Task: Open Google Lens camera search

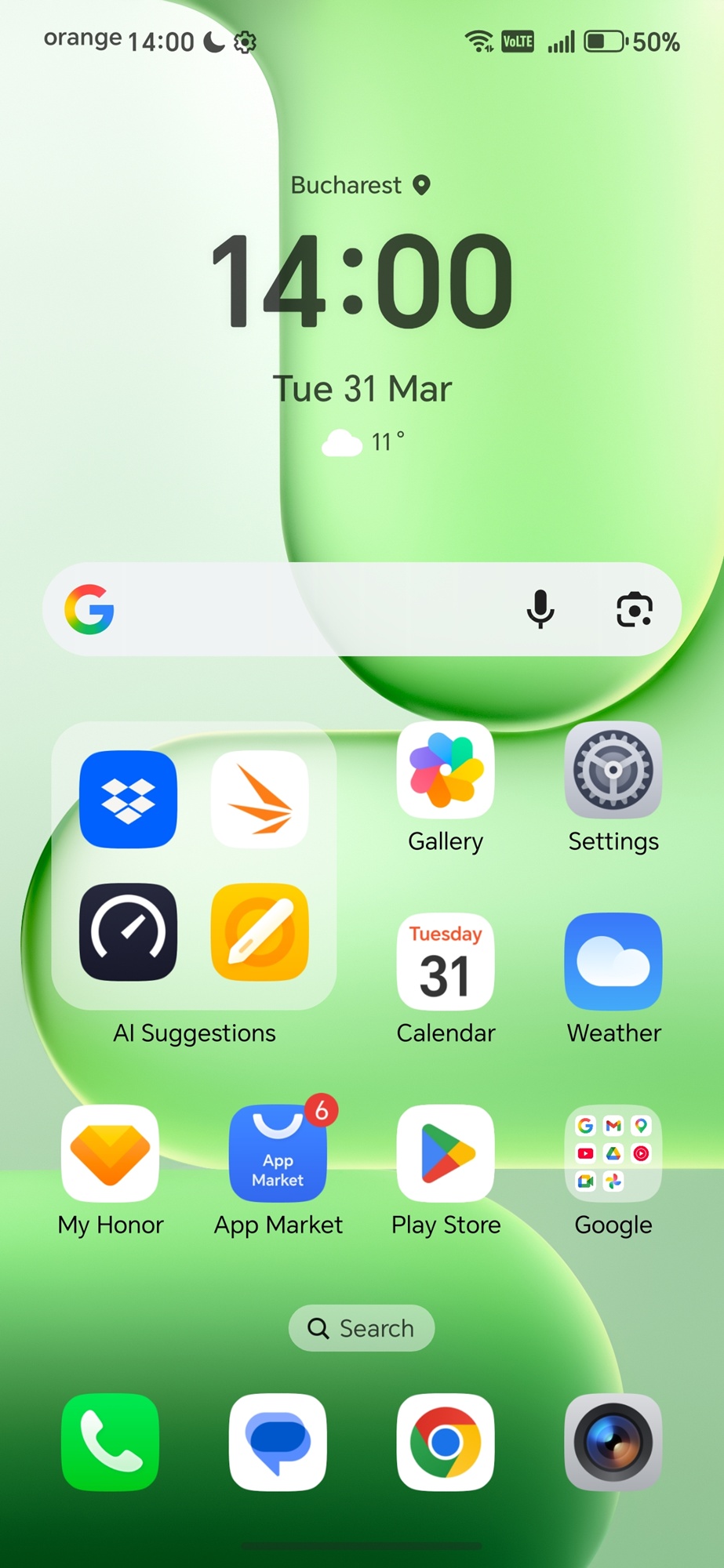Action: [634, 609]
